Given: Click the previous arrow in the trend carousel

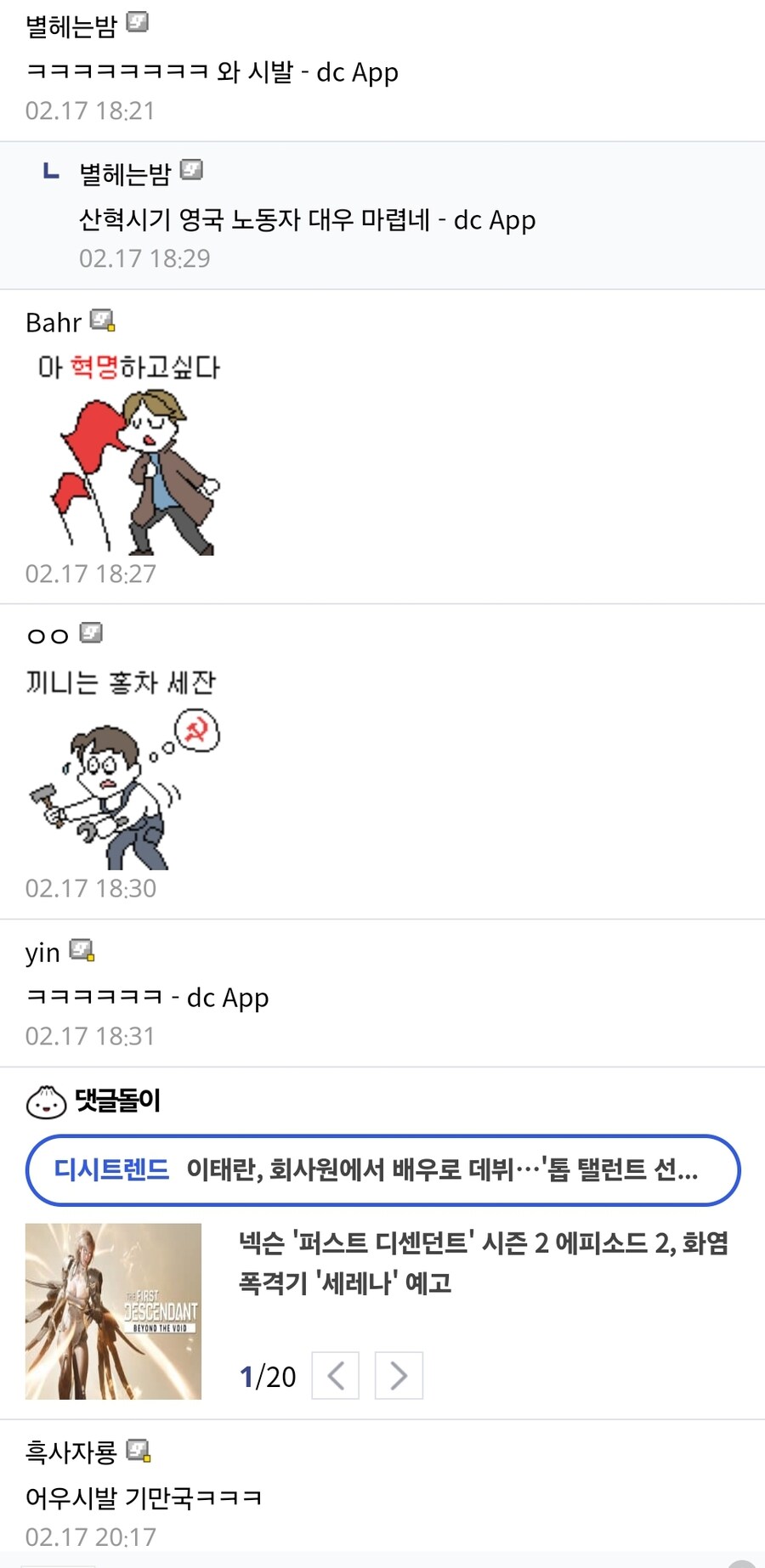Looking at the screenshot, I should pos(336,1375).
